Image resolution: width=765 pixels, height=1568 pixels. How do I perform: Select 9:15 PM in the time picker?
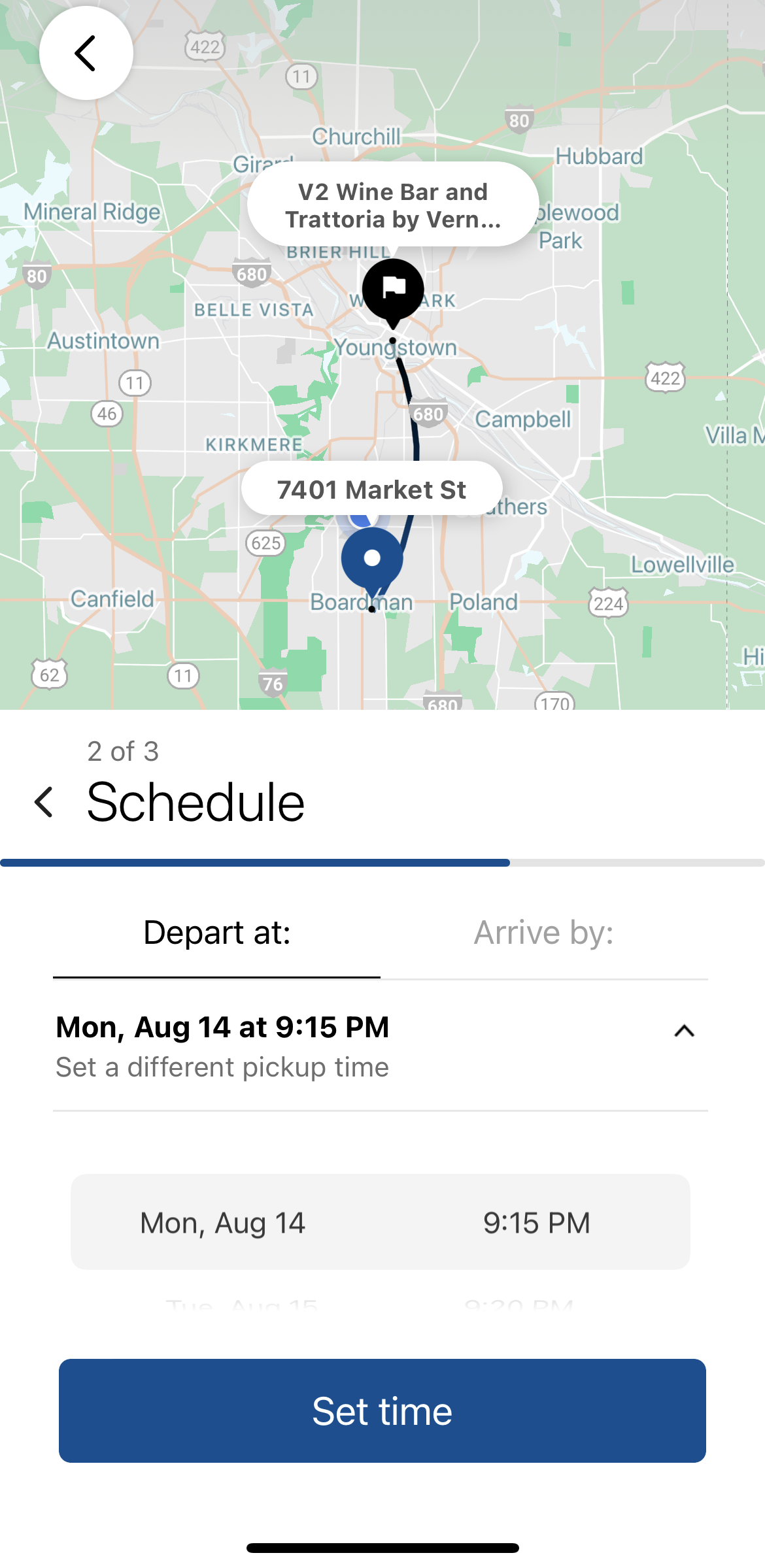click(535, 1222)
